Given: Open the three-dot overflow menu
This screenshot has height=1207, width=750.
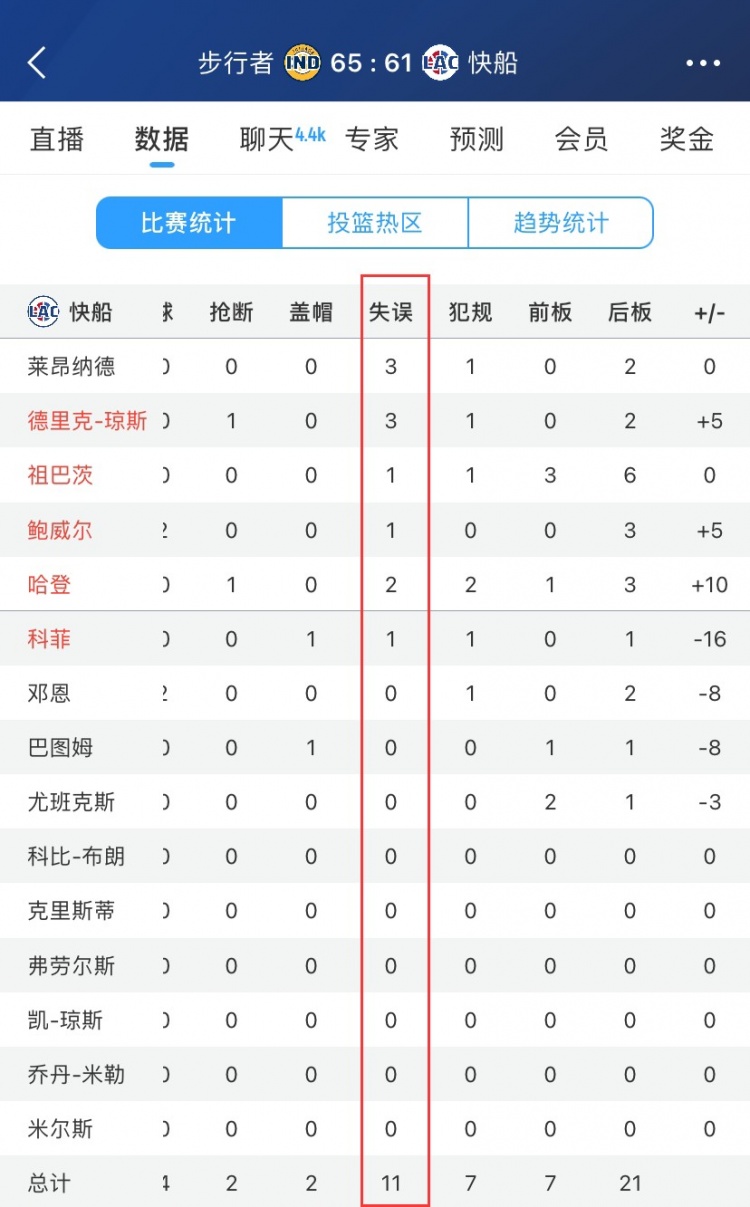Looking at the screenshot, I should (702, 63).
